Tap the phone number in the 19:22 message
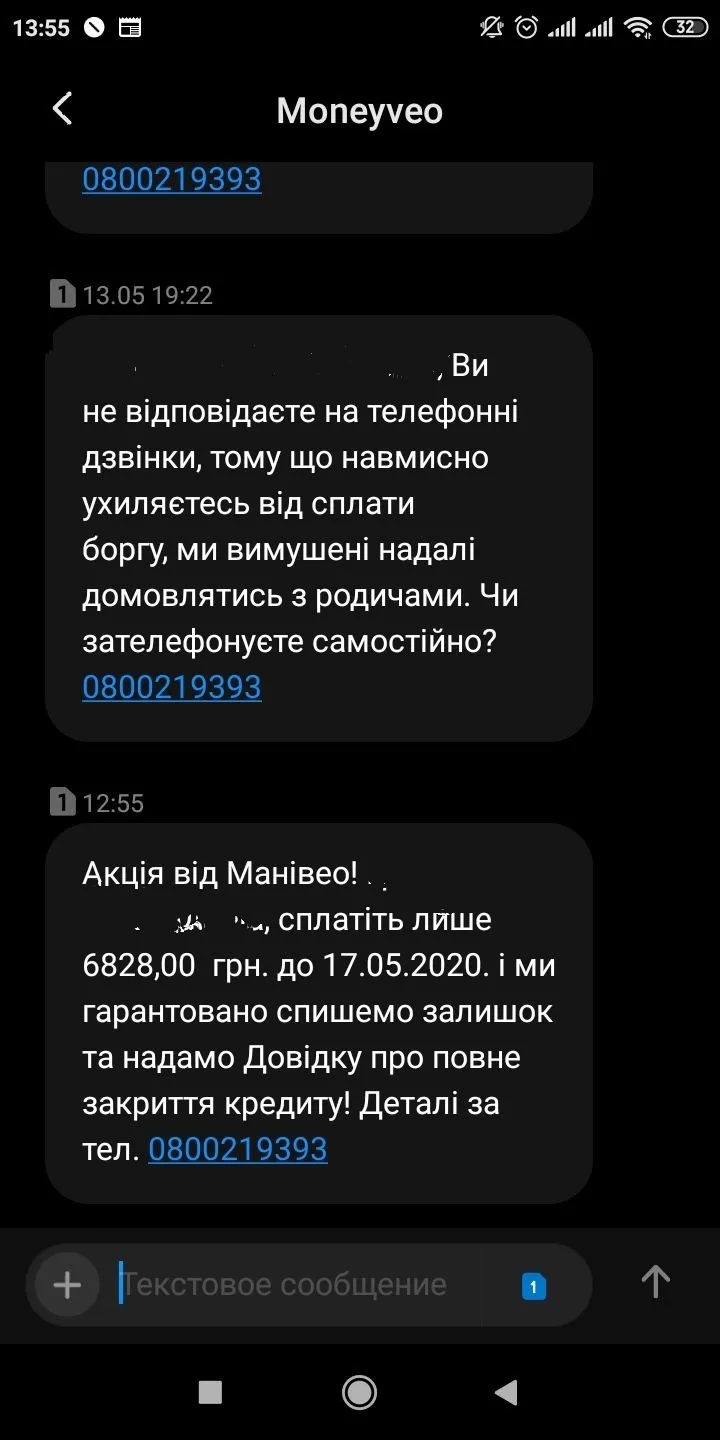 click(x=172, y=687)
